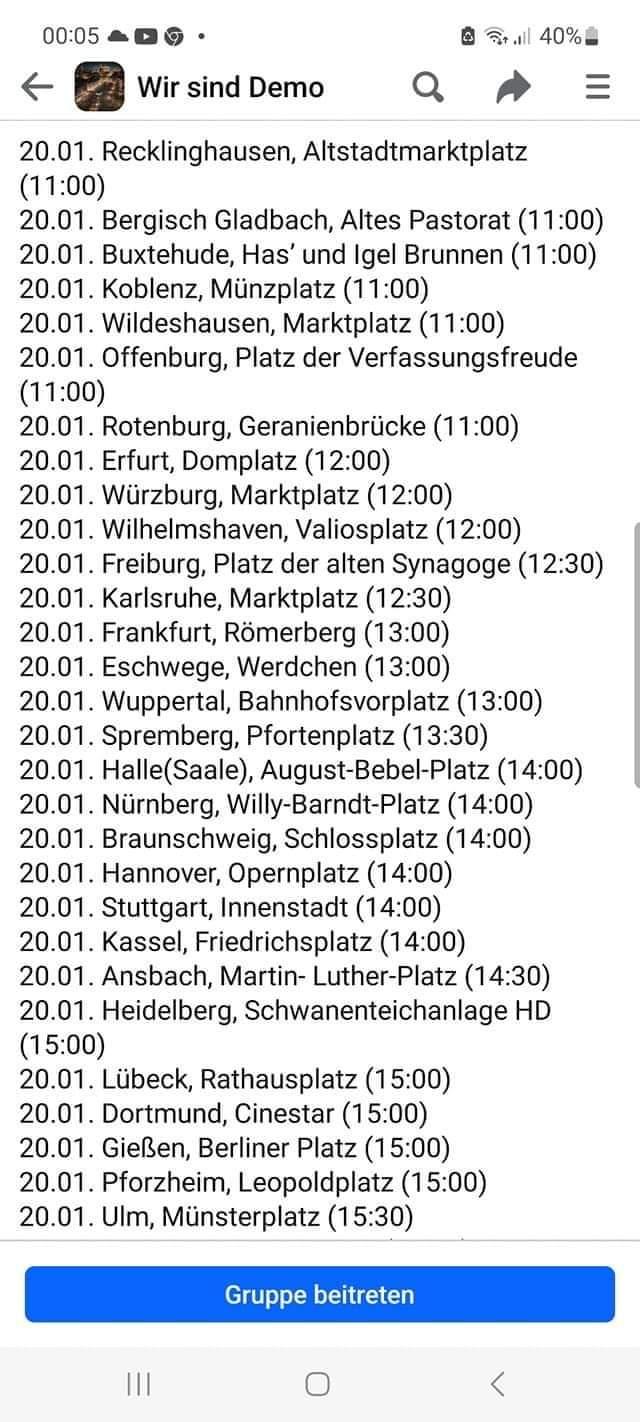Tap the Gruppe beitreten button
Viewport: 640px width, 1422px height.
[320, 1295]
